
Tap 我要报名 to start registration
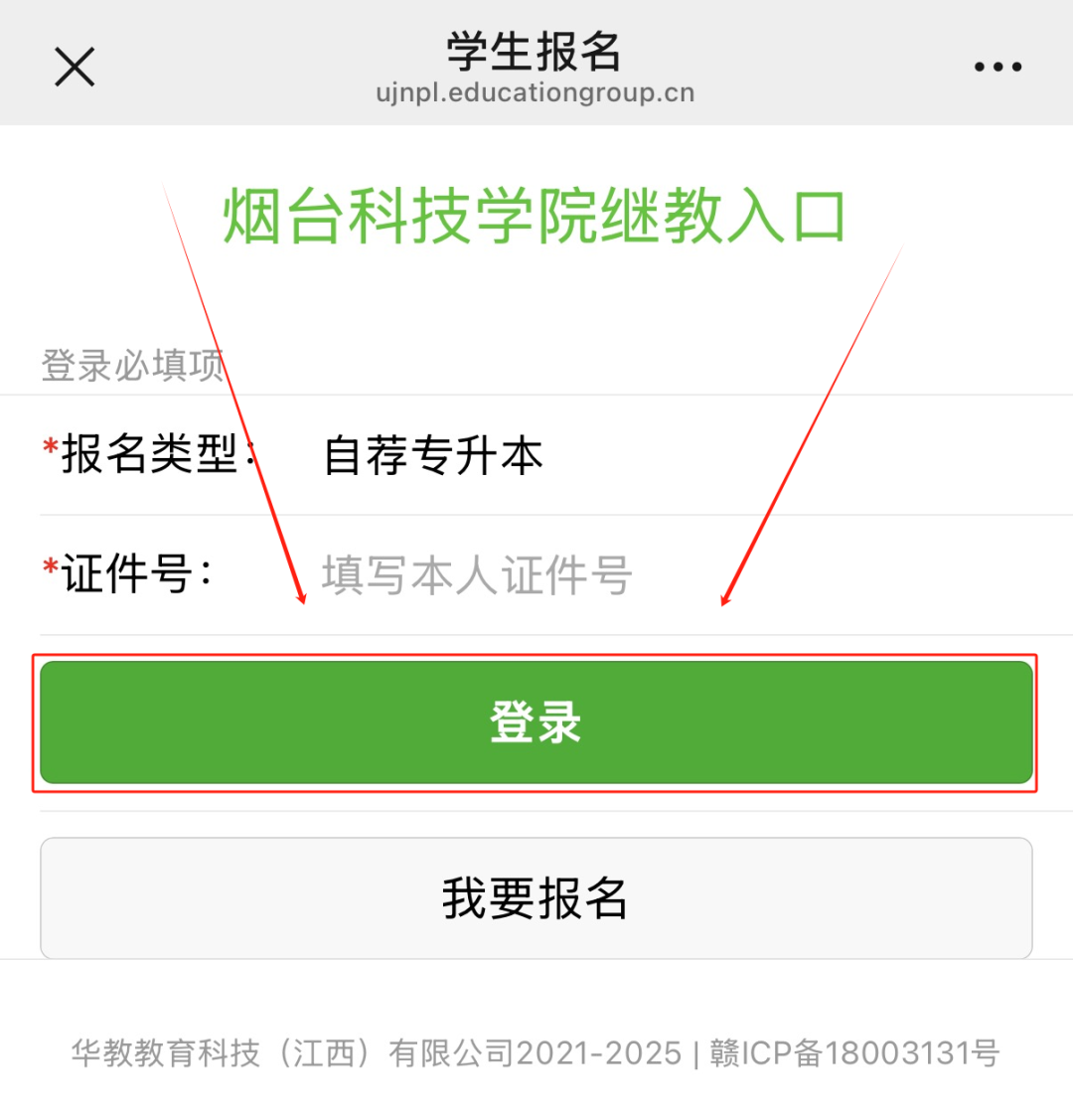coord(536,898)
